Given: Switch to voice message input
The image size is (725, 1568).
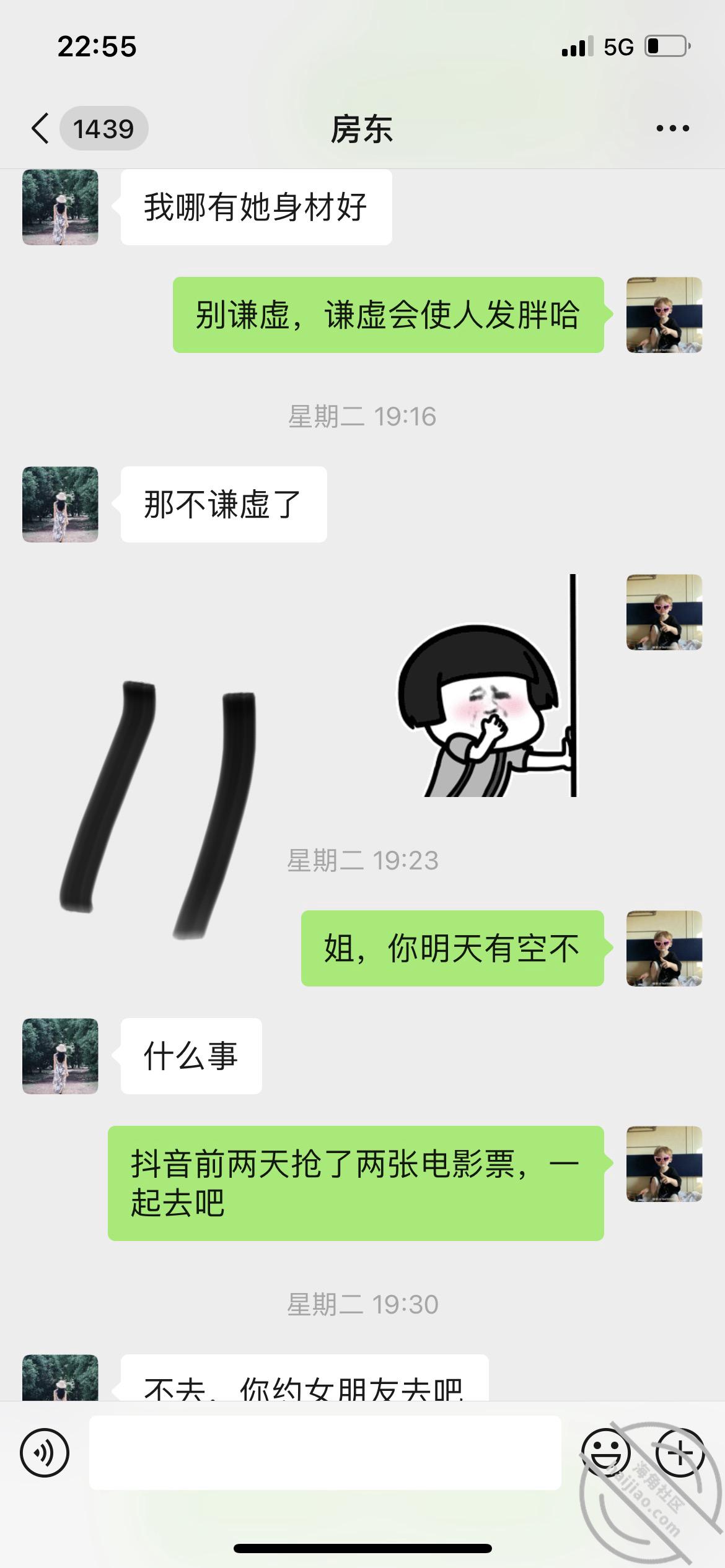Looking at the screenshot, I should pos(45,1452).
